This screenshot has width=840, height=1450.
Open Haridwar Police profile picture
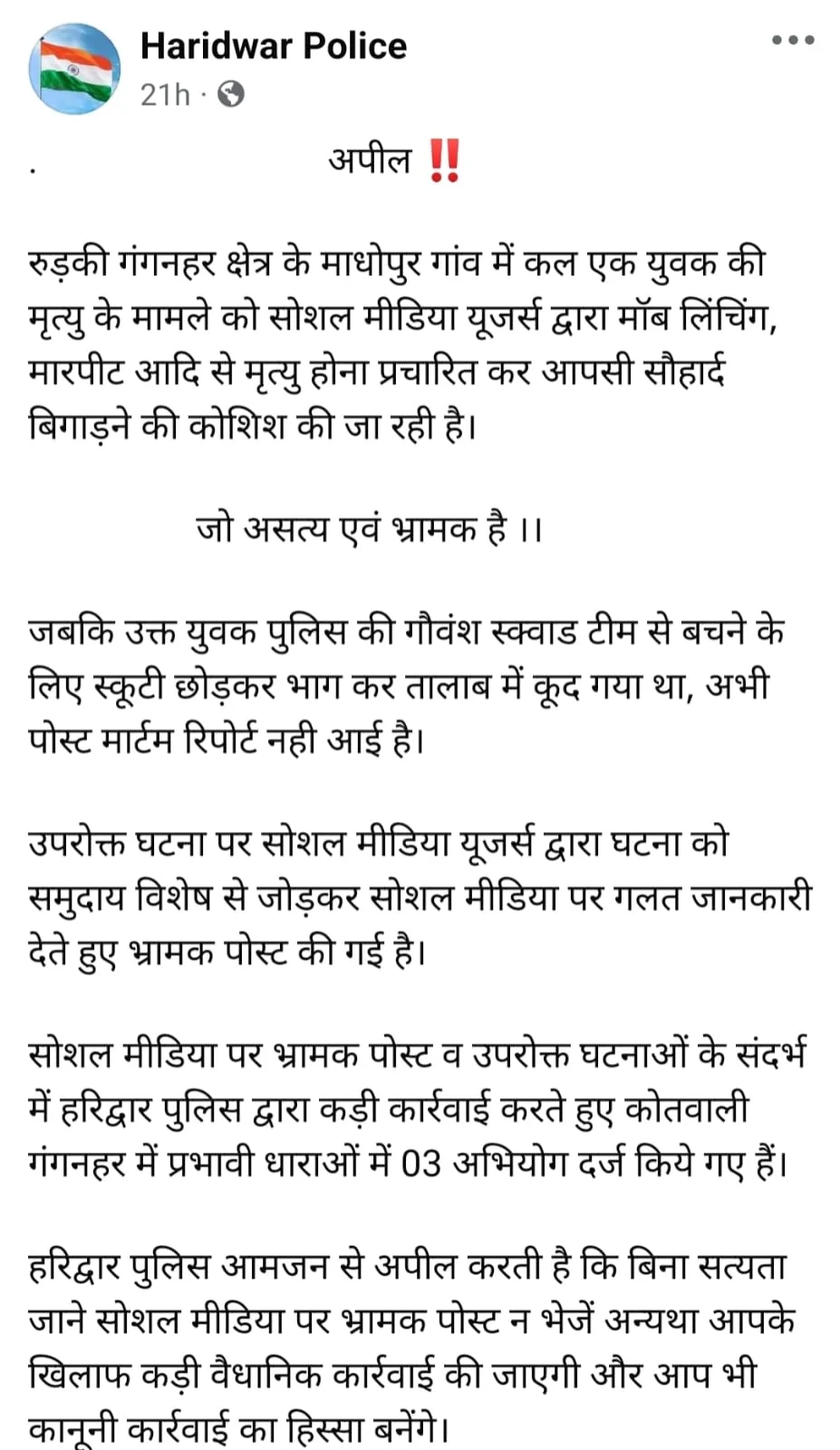pyautogui.click(x=75, y=69)
